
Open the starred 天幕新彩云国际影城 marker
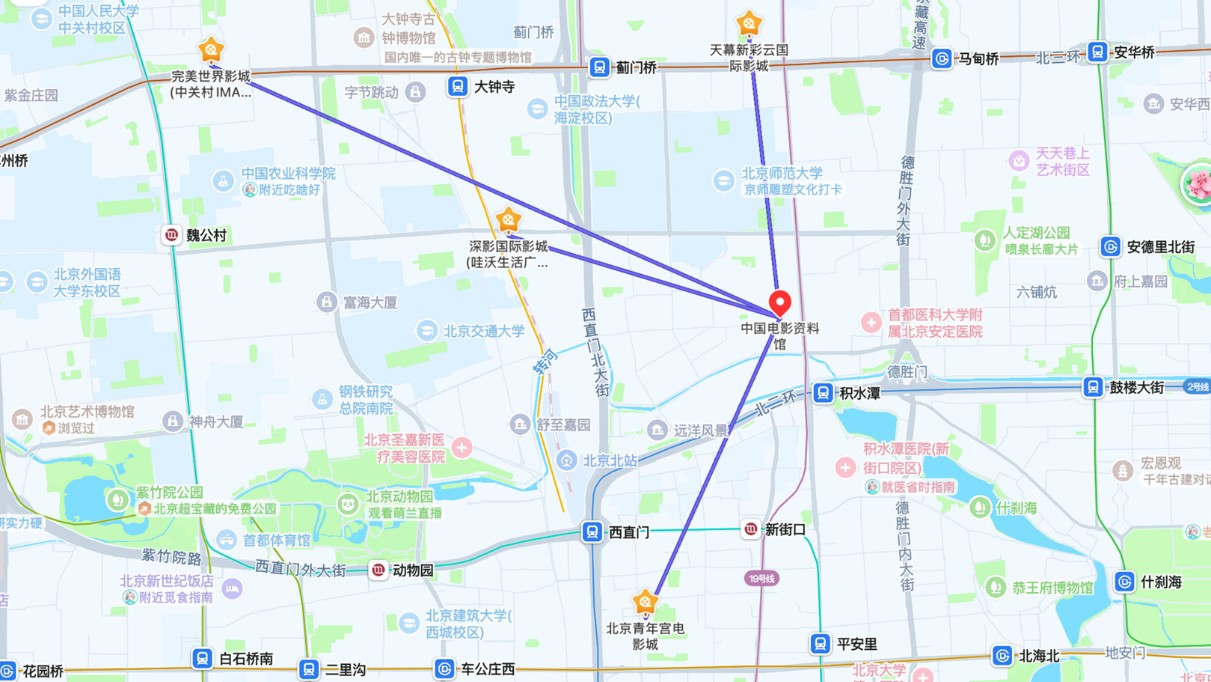click(749, 25)
